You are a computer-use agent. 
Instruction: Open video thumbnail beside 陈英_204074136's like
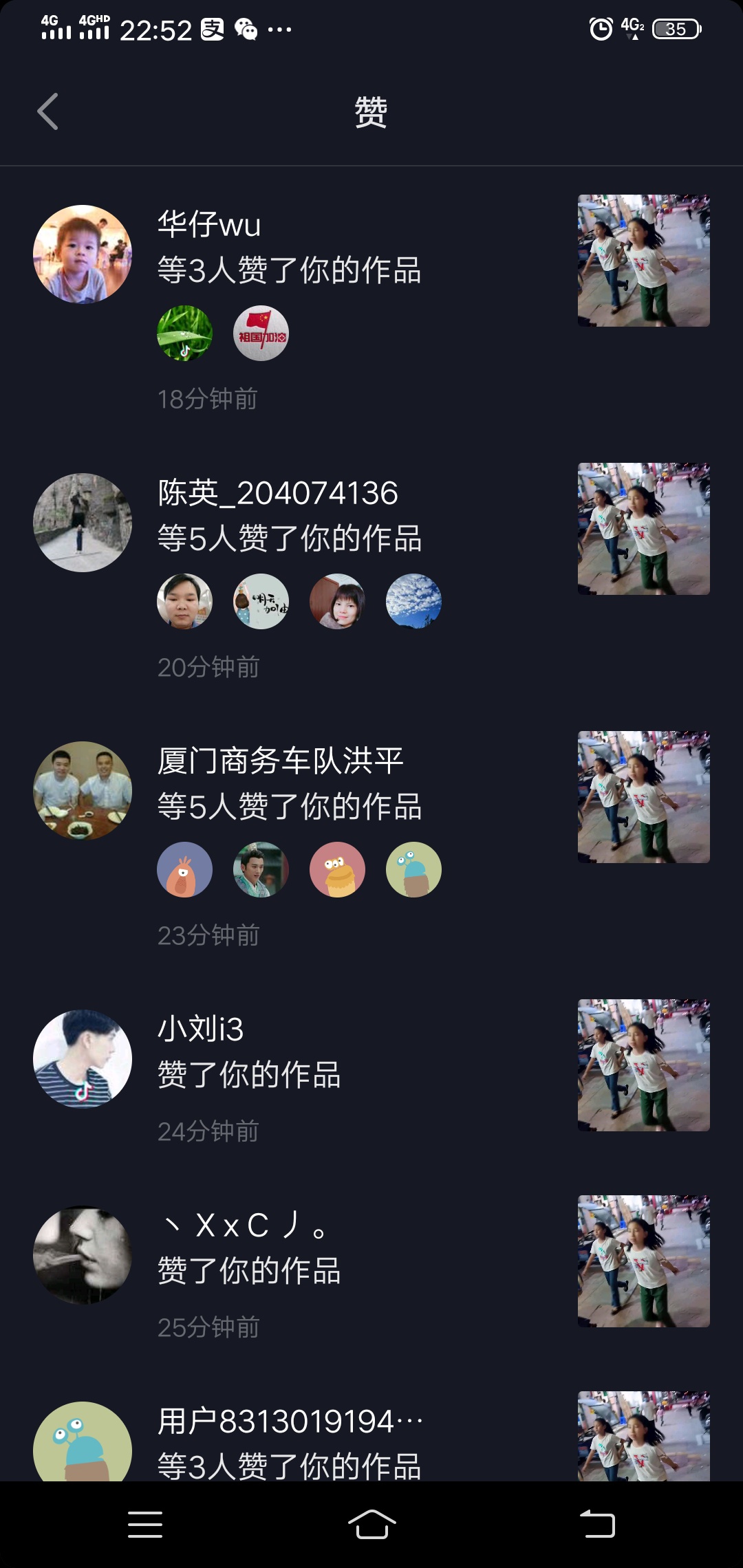[x=643, y=529]
